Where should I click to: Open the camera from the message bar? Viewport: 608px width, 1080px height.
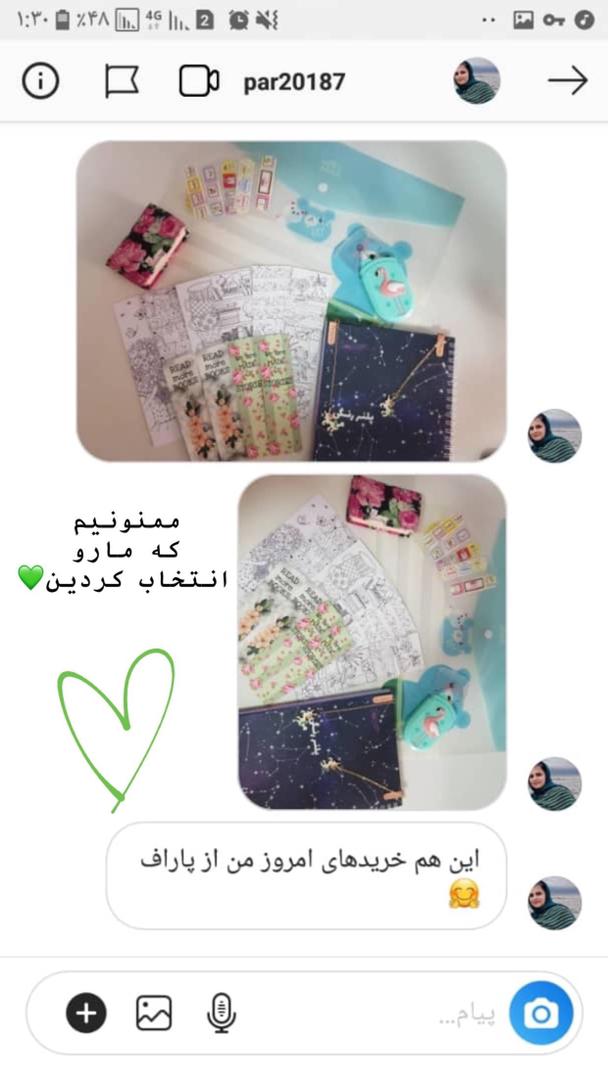541,1014
